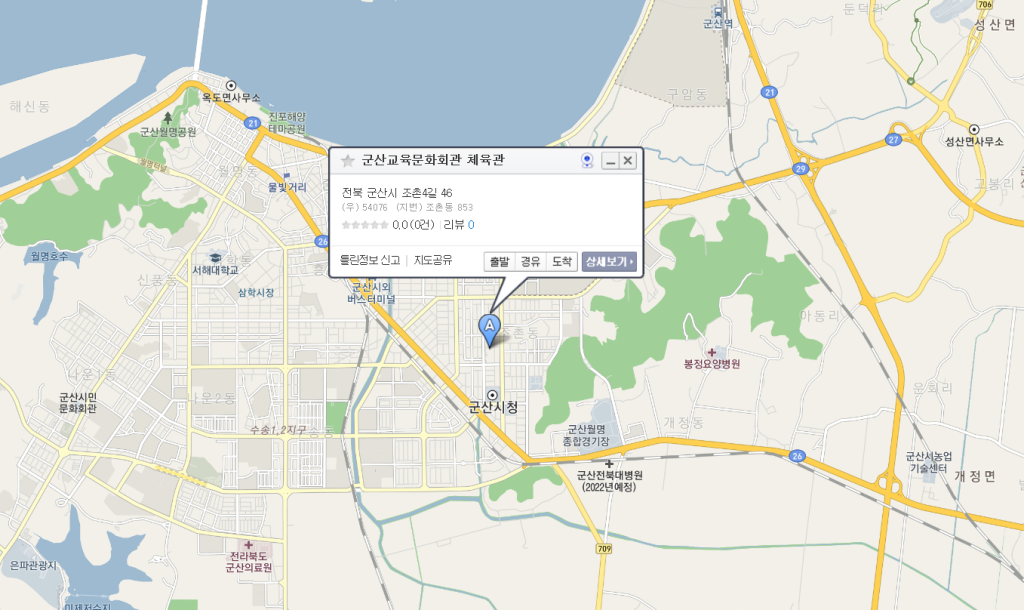Image resolution: width=1024 pixels, height=610 pixels.
Task: Set this place as 출발 point
Action: pyautogui.click(x=499, y=261)
